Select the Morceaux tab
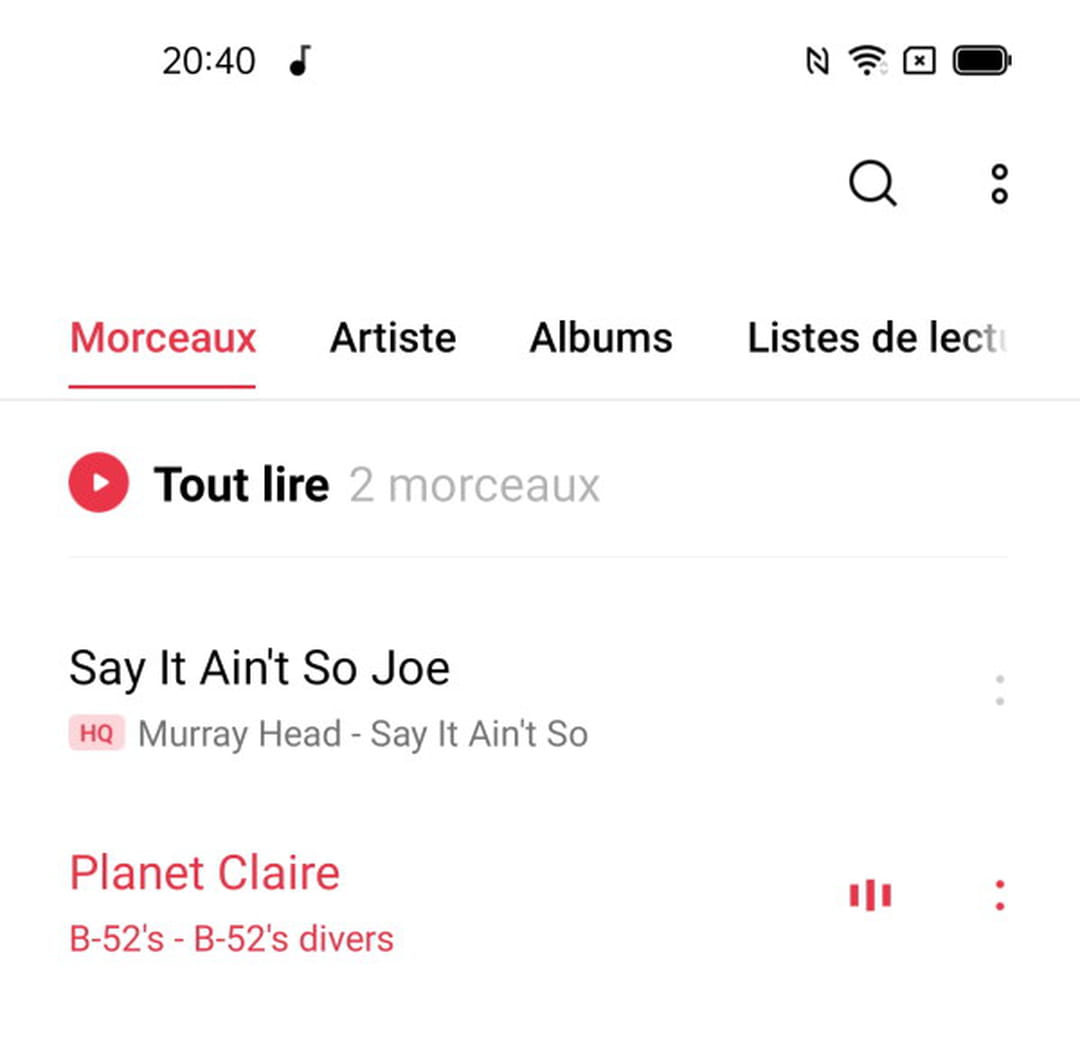 click(163, 338)
